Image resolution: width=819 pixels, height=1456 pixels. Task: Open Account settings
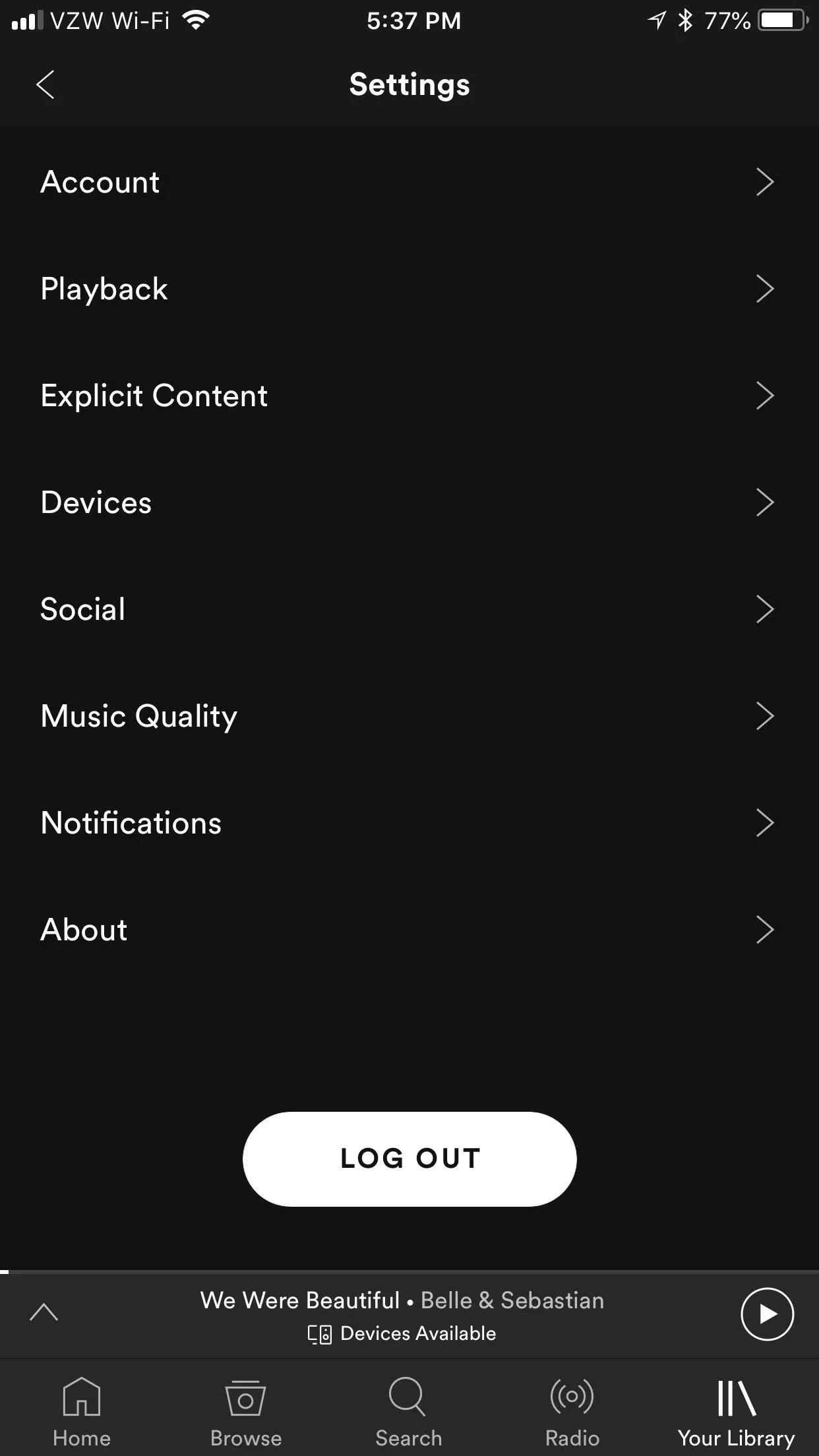point(409,182)
